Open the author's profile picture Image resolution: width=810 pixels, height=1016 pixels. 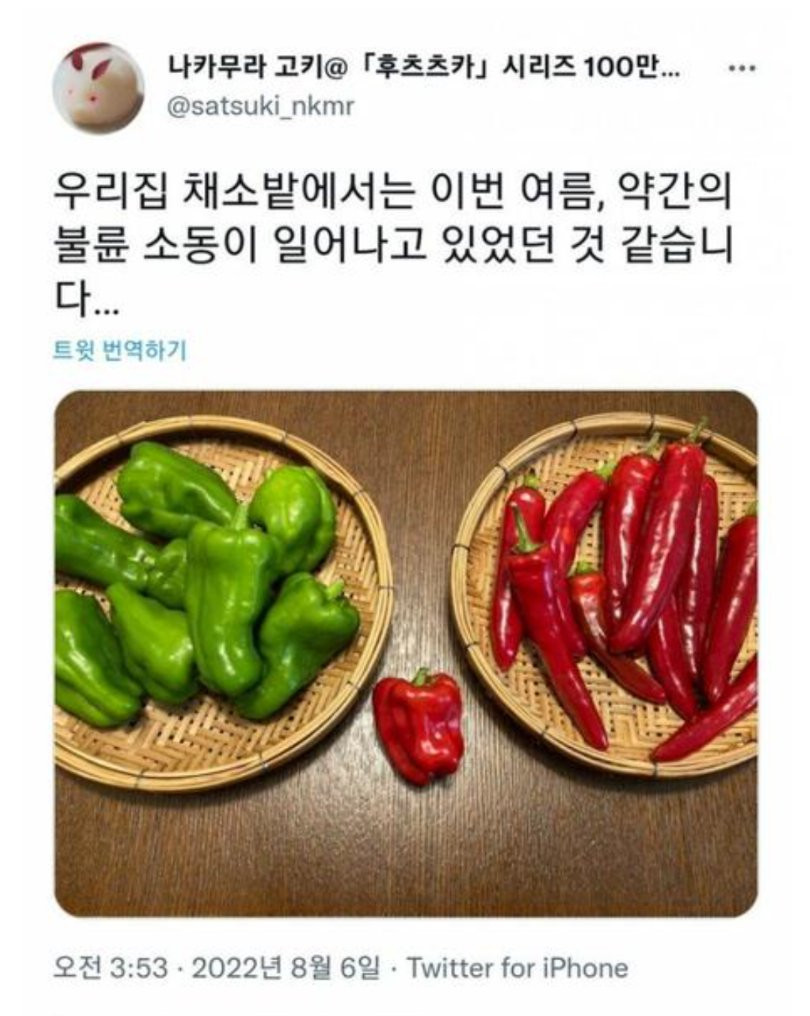coord(98,88)
